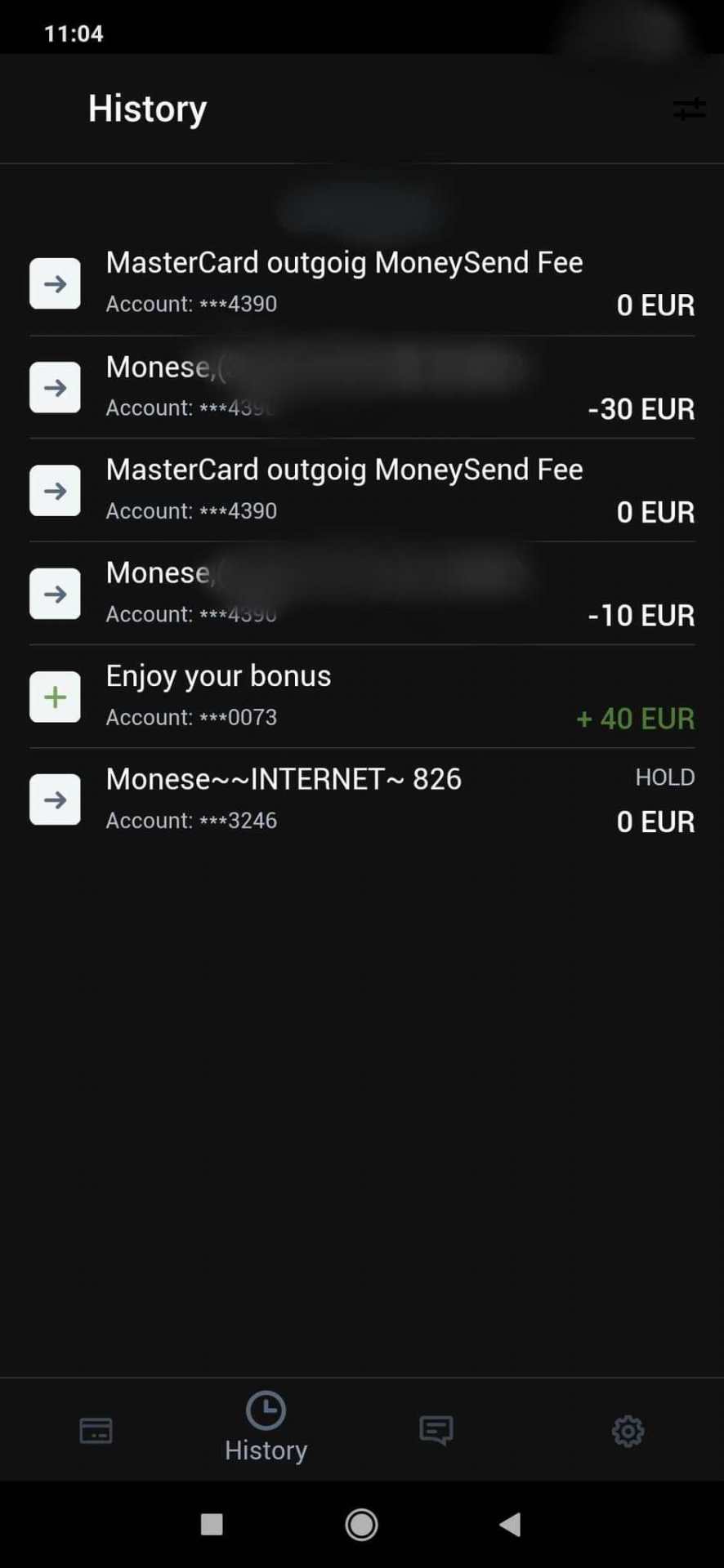This screenshot has width=724, height=1568.
Task: Go to the messages tab
Action: point(436,1431)
